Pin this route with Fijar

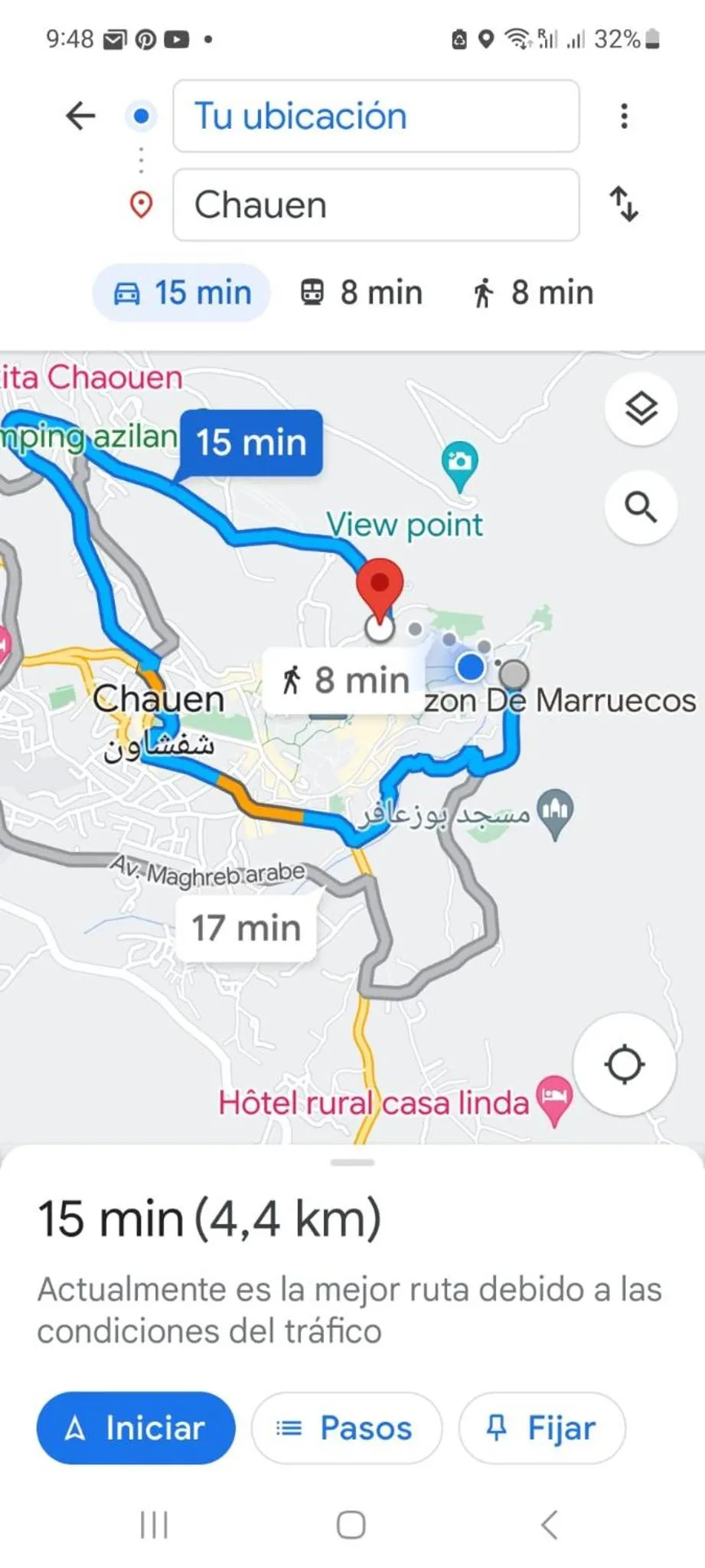542,1428
